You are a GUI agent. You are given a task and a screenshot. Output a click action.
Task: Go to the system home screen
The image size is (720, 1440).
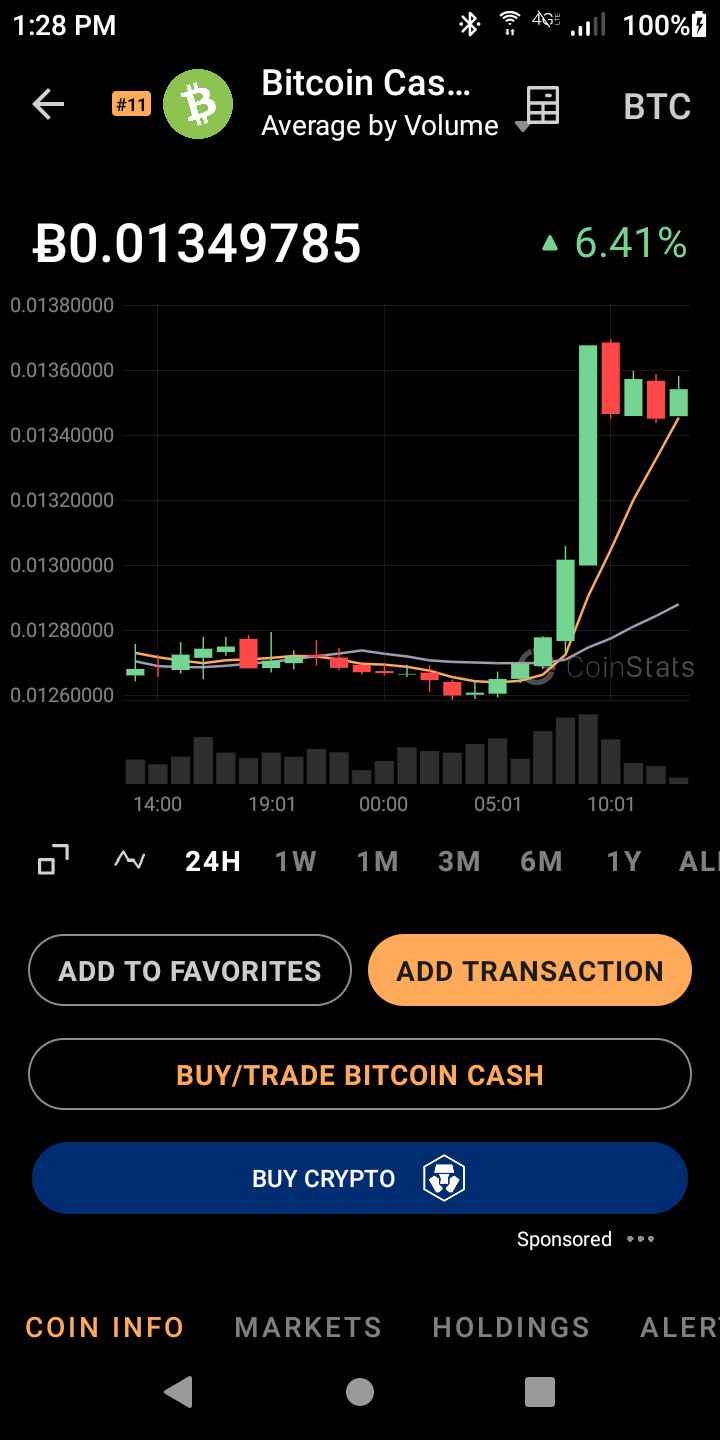pyautogui.click(x=360, y=1392)
